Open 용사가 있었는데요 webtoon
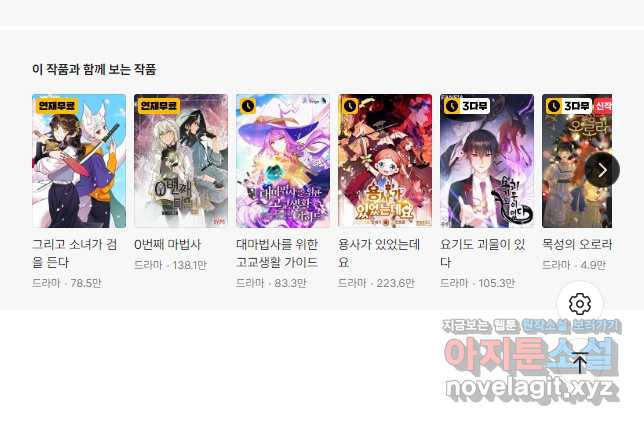The height and width of the screenshot is (426, 644). click(385, 161)
